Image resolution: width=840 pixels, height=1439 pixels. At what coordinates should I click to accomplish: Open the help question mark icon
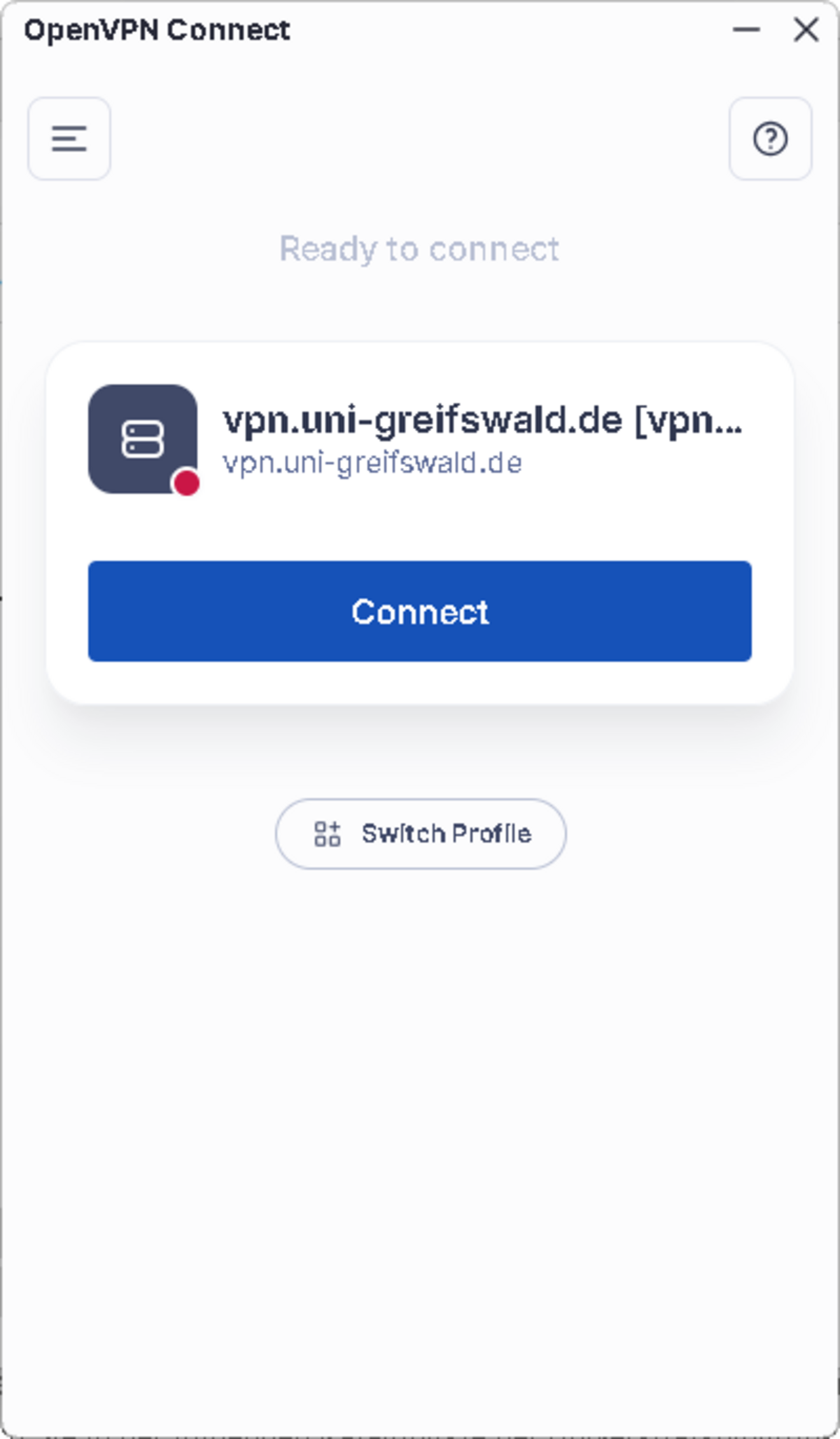[770, 139]
